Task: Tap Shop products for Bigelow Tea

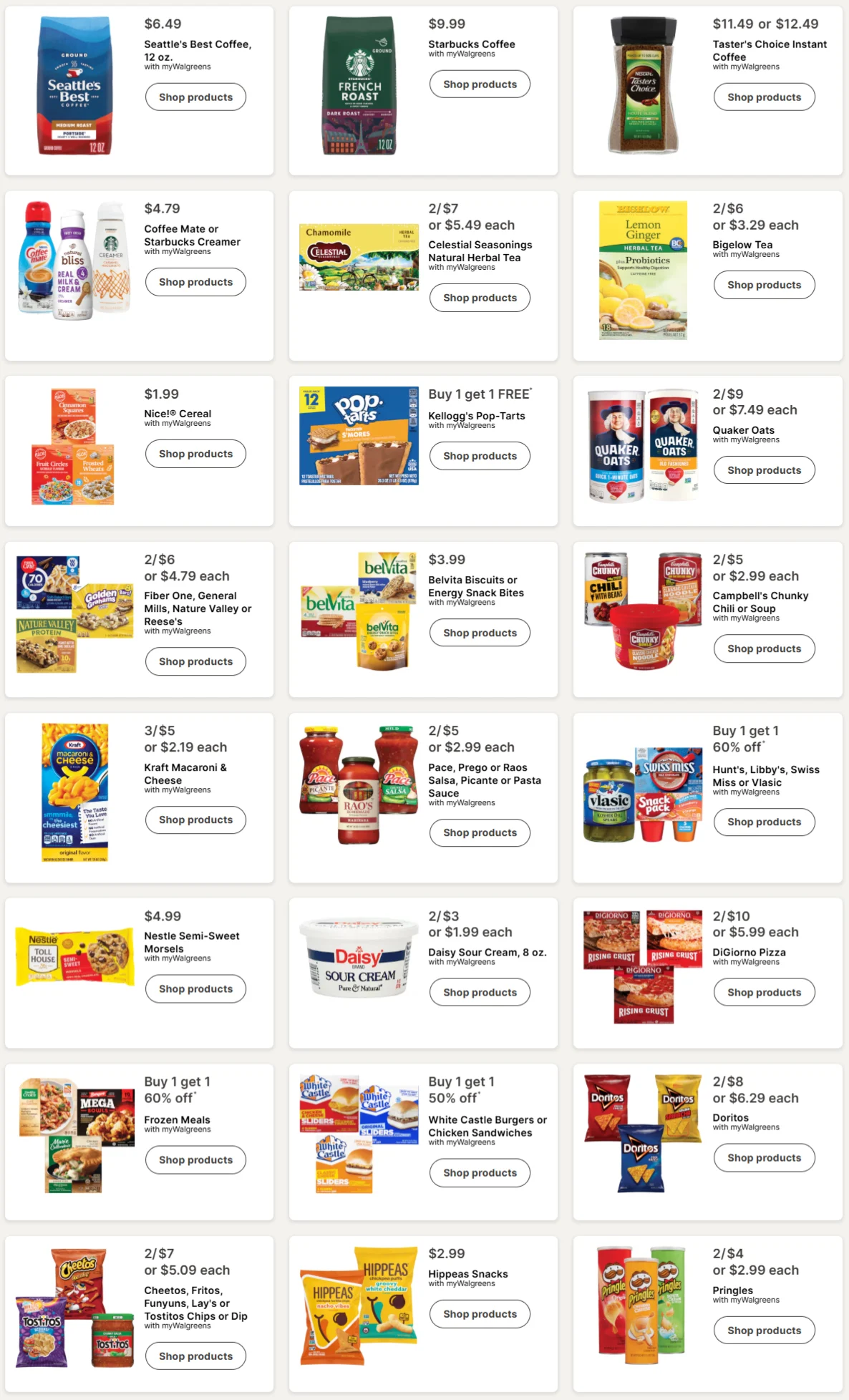Action: tap(764, 285)
